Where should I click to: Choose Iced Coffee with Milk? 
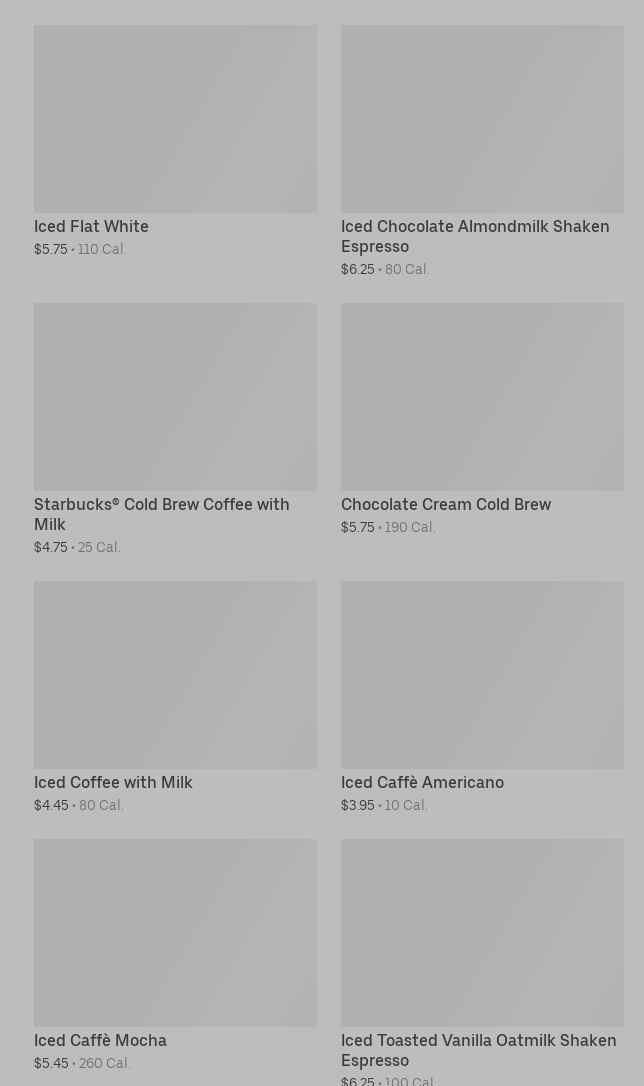175,676
